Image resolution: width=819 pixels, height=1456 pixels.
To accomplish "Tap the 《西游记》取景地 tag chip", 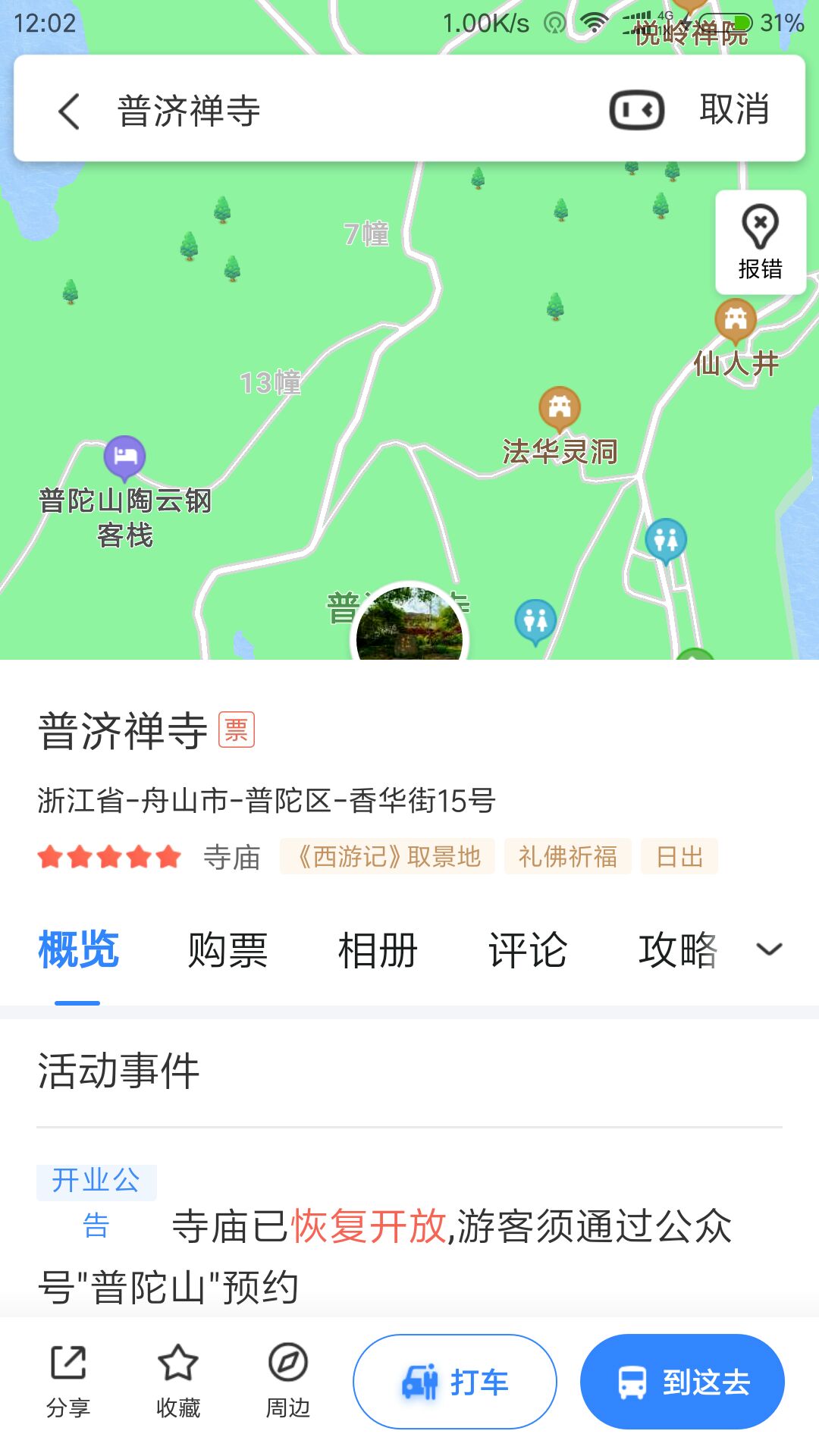I will tap(388, 857).
